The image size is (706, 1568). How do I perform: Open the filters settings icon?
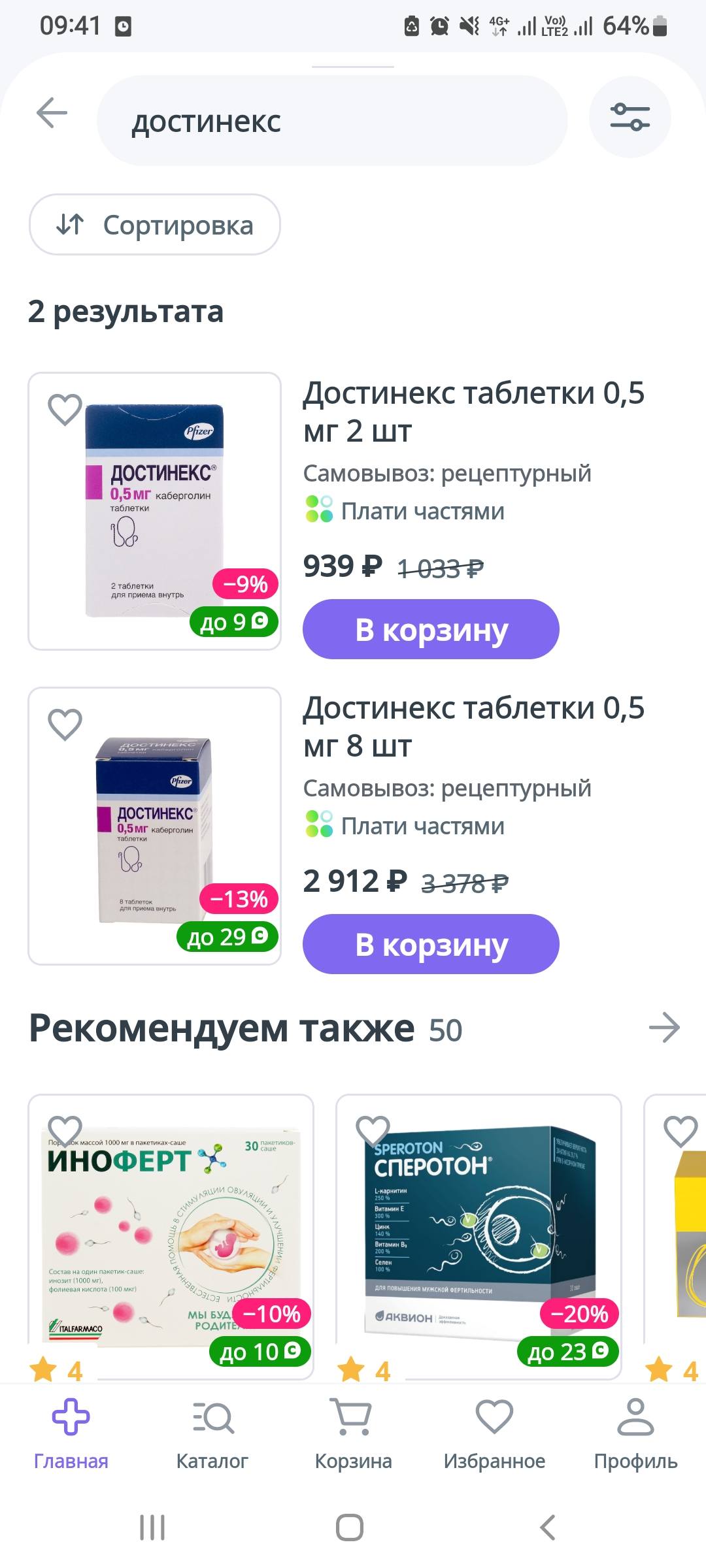click(630, 118)
